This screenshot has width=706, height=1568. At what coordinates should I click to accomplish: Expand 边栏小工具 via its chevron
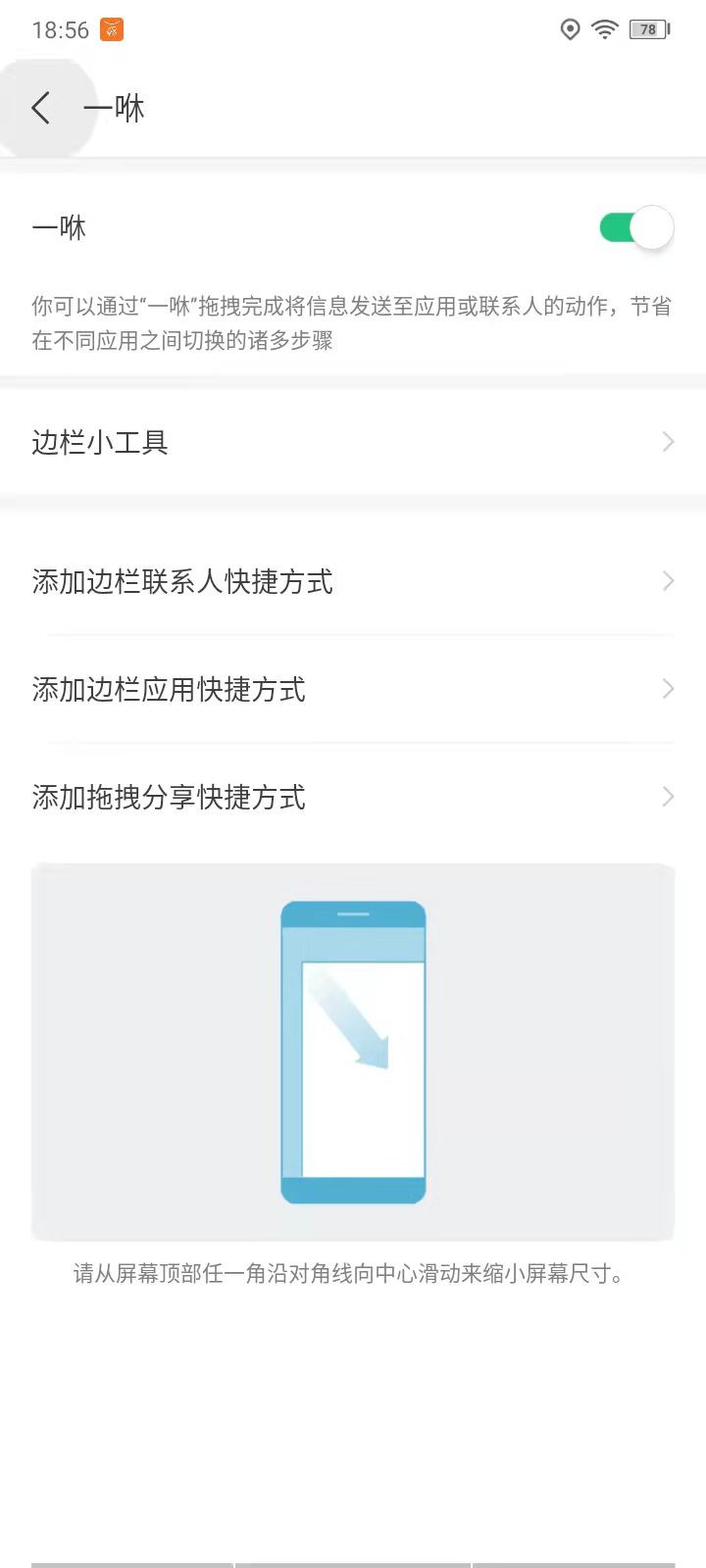click(x=667, y=442)
